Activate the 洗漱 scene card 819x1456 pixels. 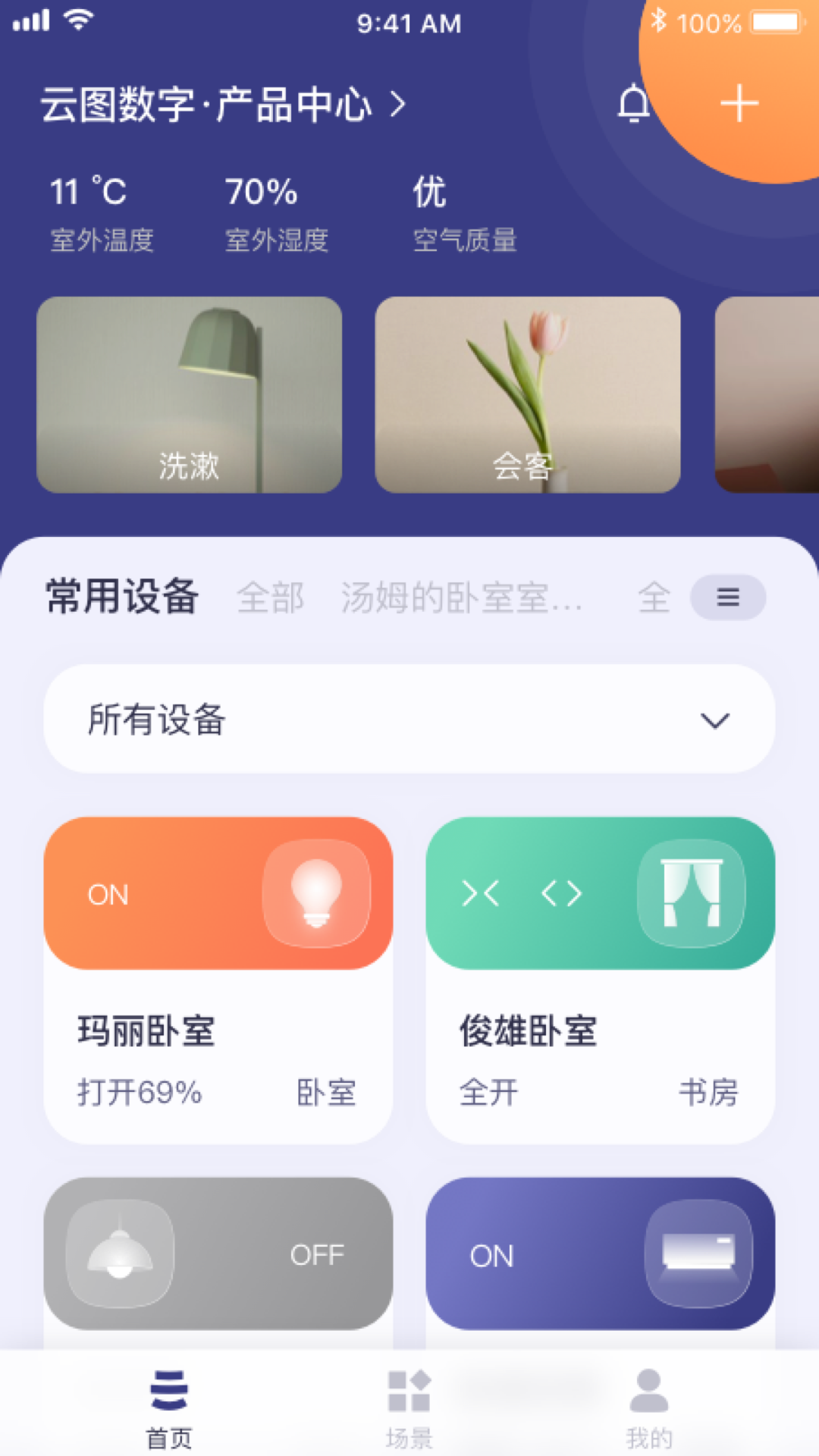[x=189, y=394]
